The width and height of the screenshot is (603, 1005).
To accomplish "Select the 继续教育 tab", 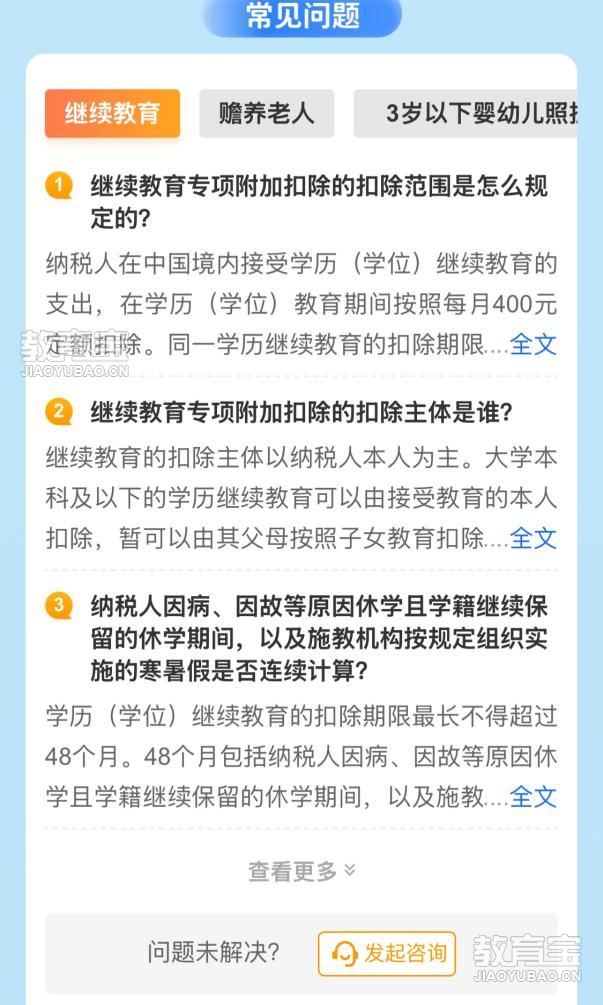I will pos(112,113).
